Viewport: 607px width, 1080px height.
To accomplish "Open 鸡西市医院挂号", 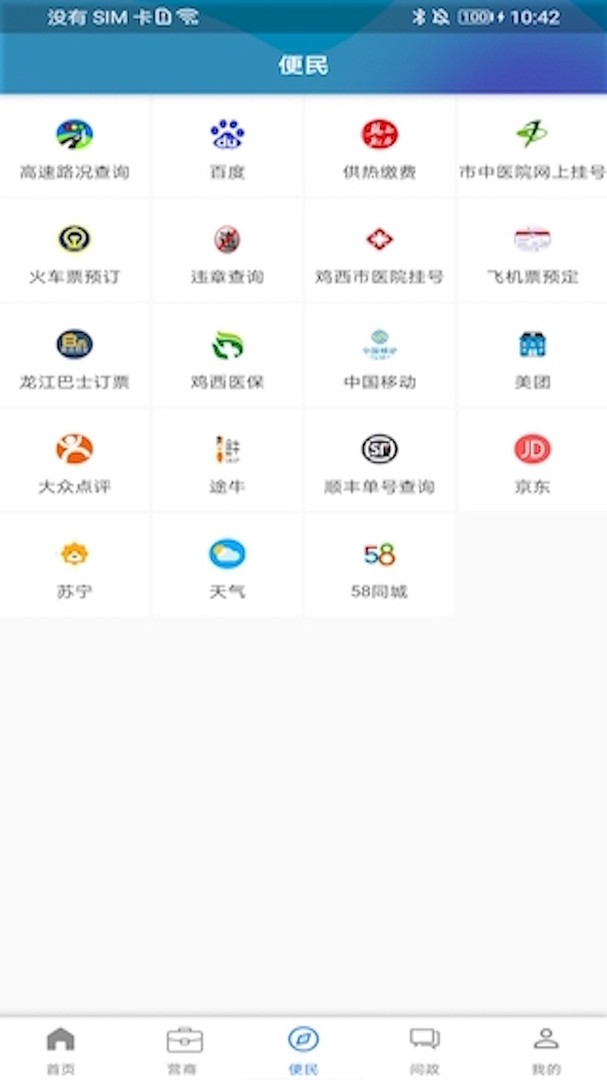I will click(x=380, y=251).
